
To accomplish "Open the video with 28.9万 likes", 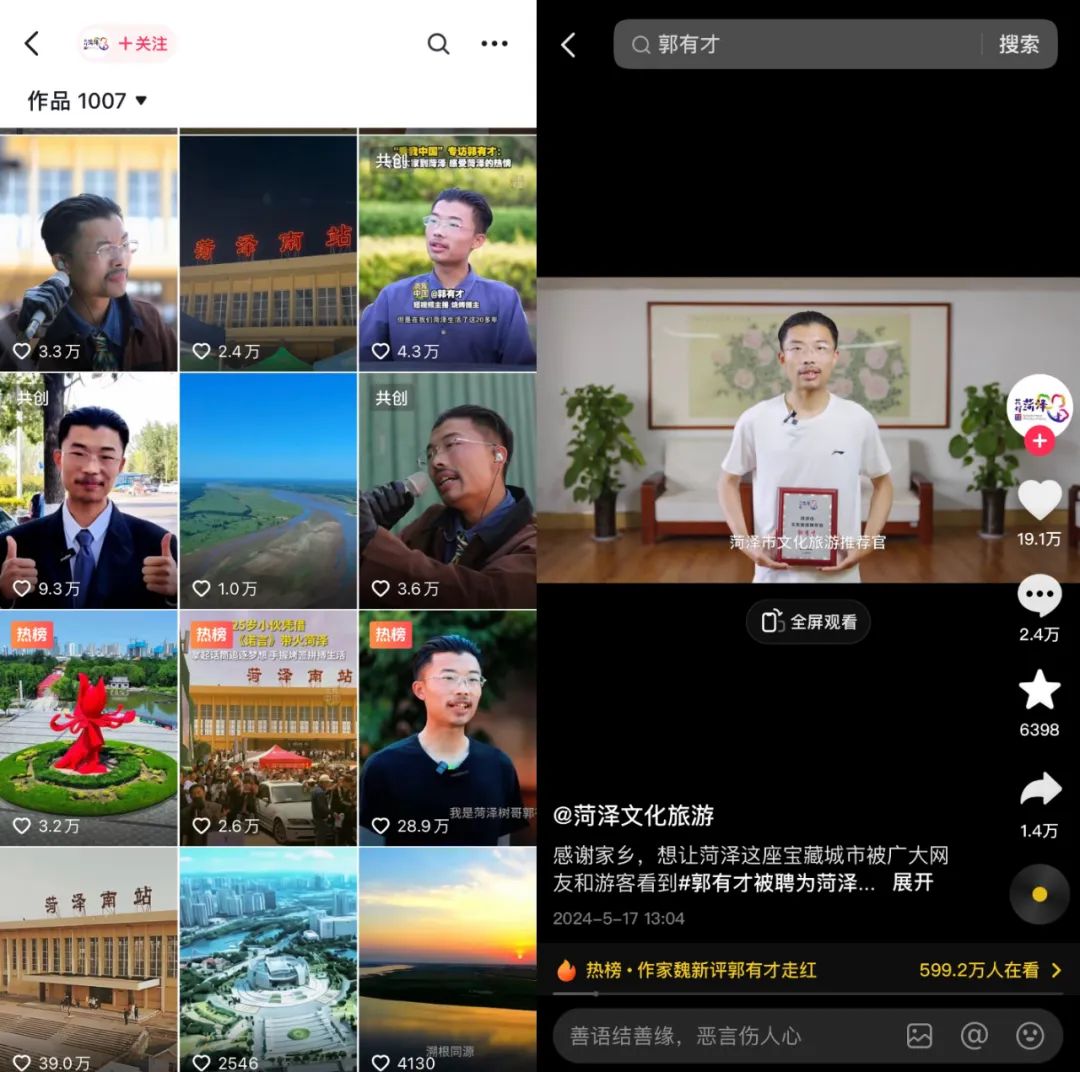I will point(447,727).
